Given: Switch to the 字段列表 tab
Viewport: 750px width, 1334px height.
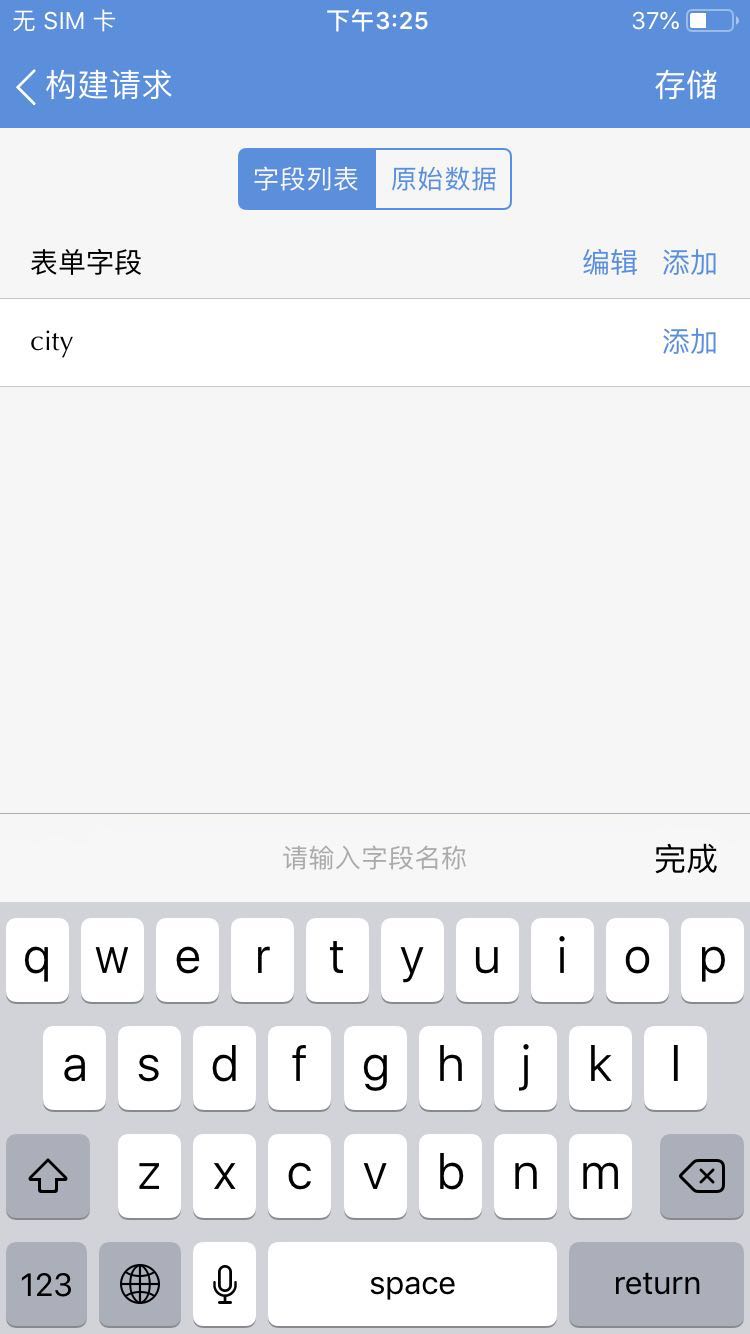Looking at the screenshot, I should pos(306,178).
